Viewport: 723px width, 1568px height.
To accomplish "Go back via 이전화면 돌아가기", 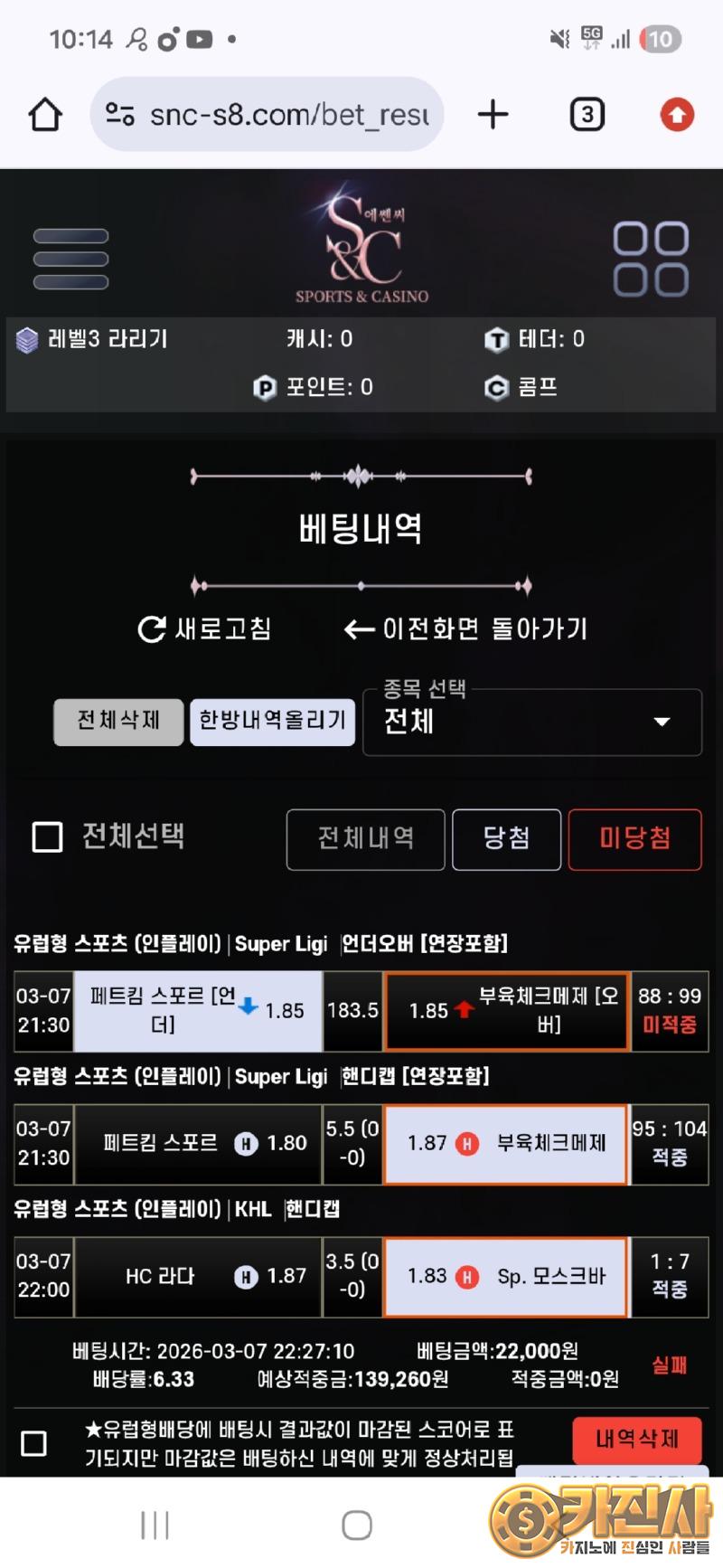I will click(x=466, y=628).
